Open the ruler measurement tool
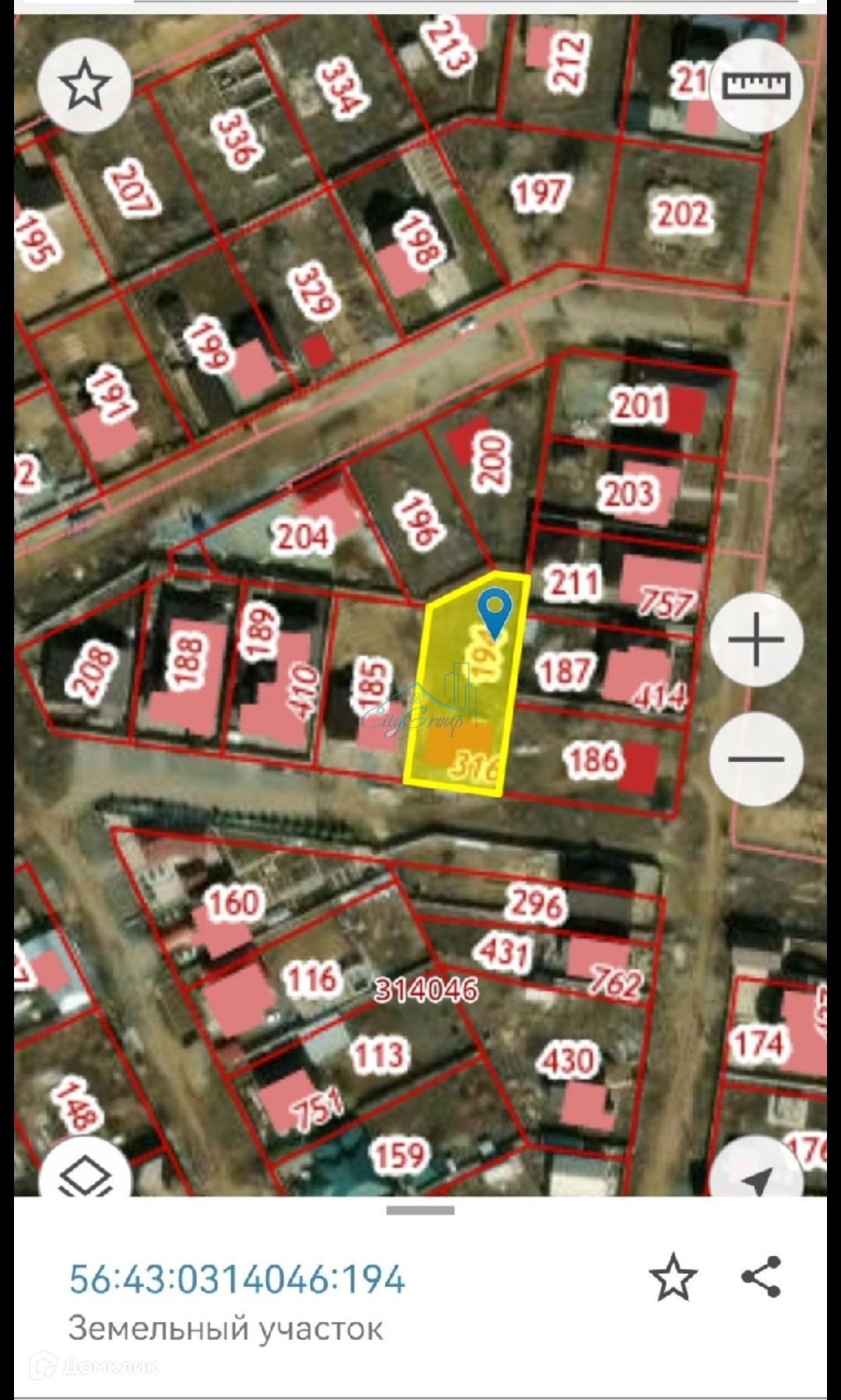 pyautogui.click(x=756, y=84)
